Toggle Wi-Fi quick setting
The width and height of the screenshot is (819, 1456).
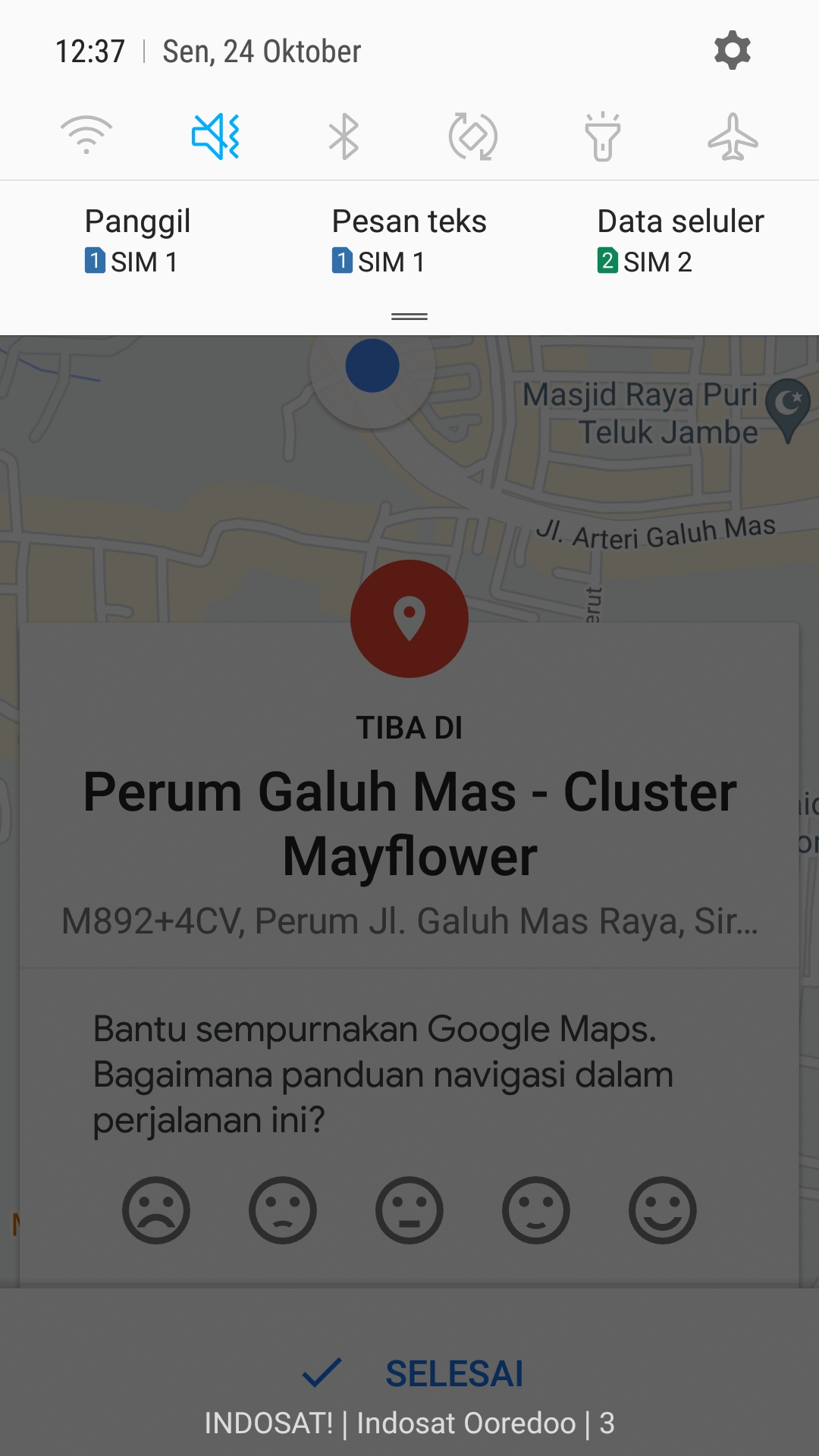(86, 136)
